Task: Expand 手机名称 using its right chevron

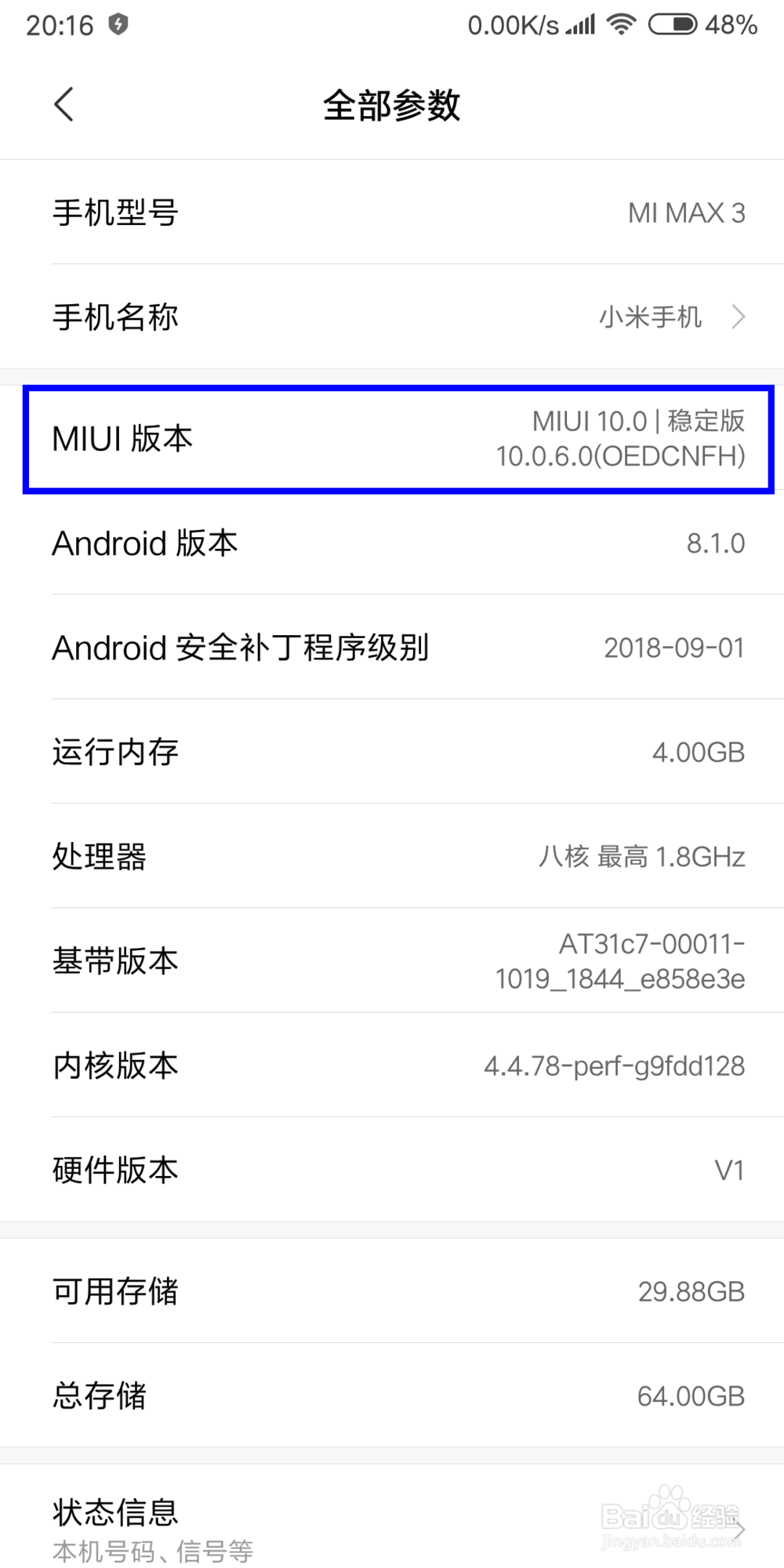Action: click(x=738, y=317)
